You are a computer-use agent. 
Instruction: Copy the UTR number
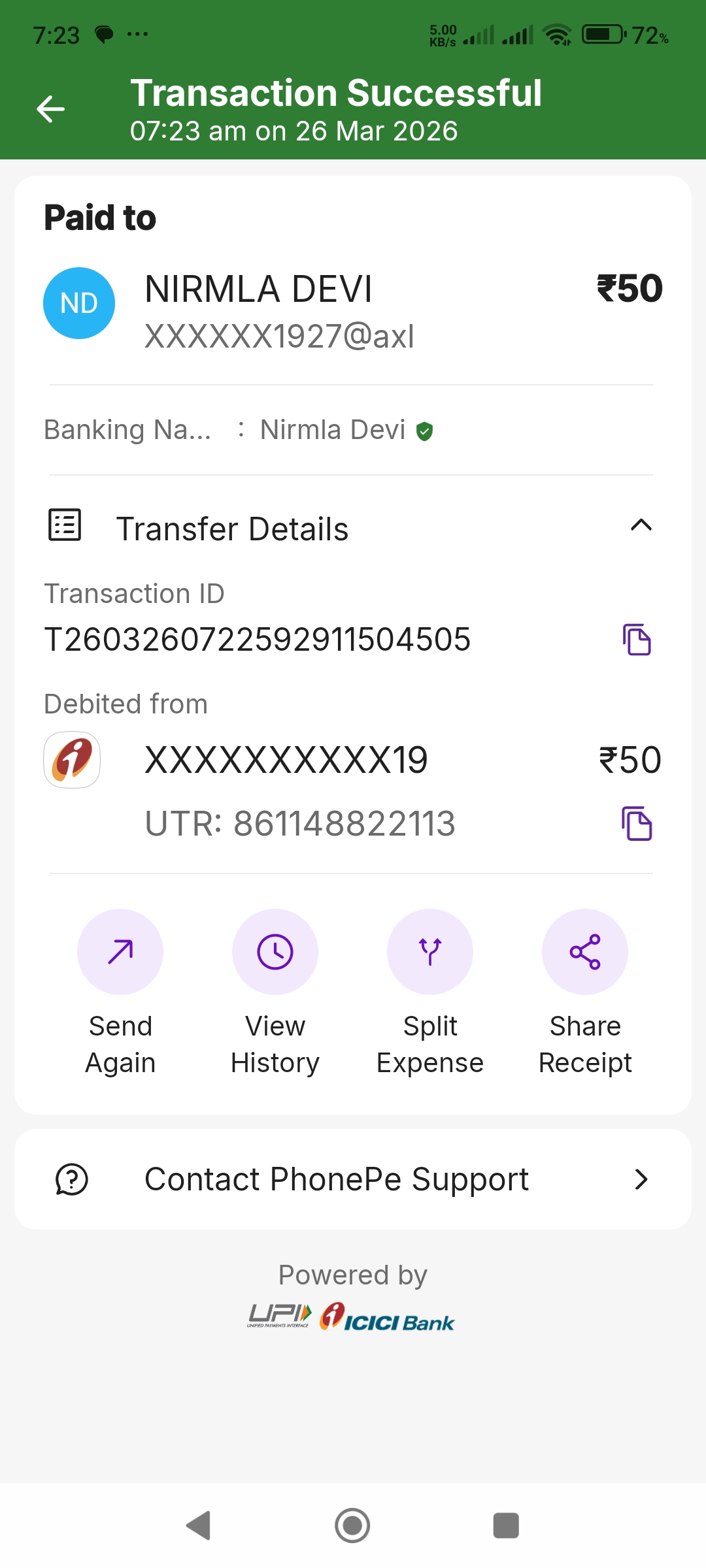636,823
